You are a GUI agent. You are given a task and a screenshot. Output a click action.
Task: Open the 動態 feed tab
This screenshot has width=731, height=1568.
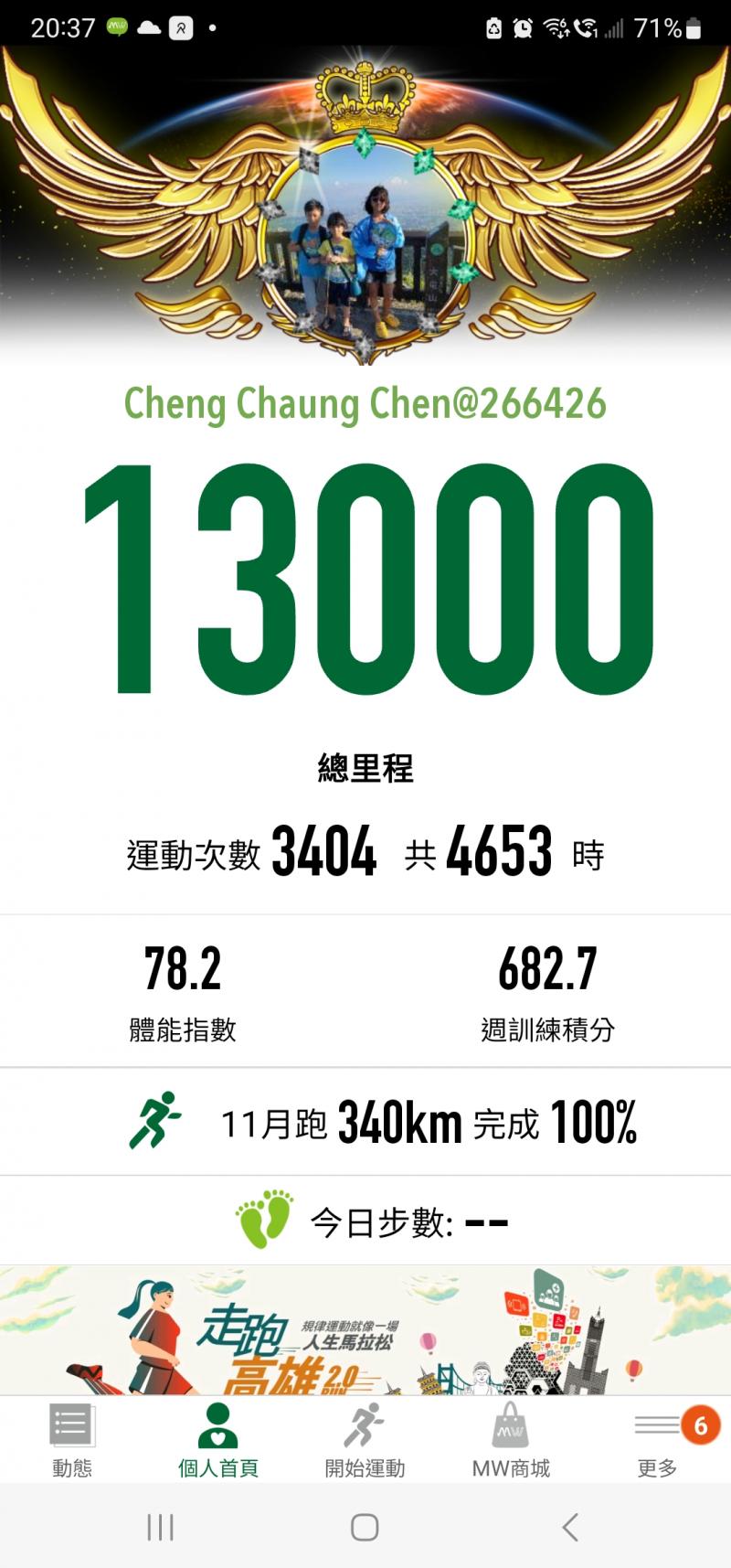coord(72,1438)
